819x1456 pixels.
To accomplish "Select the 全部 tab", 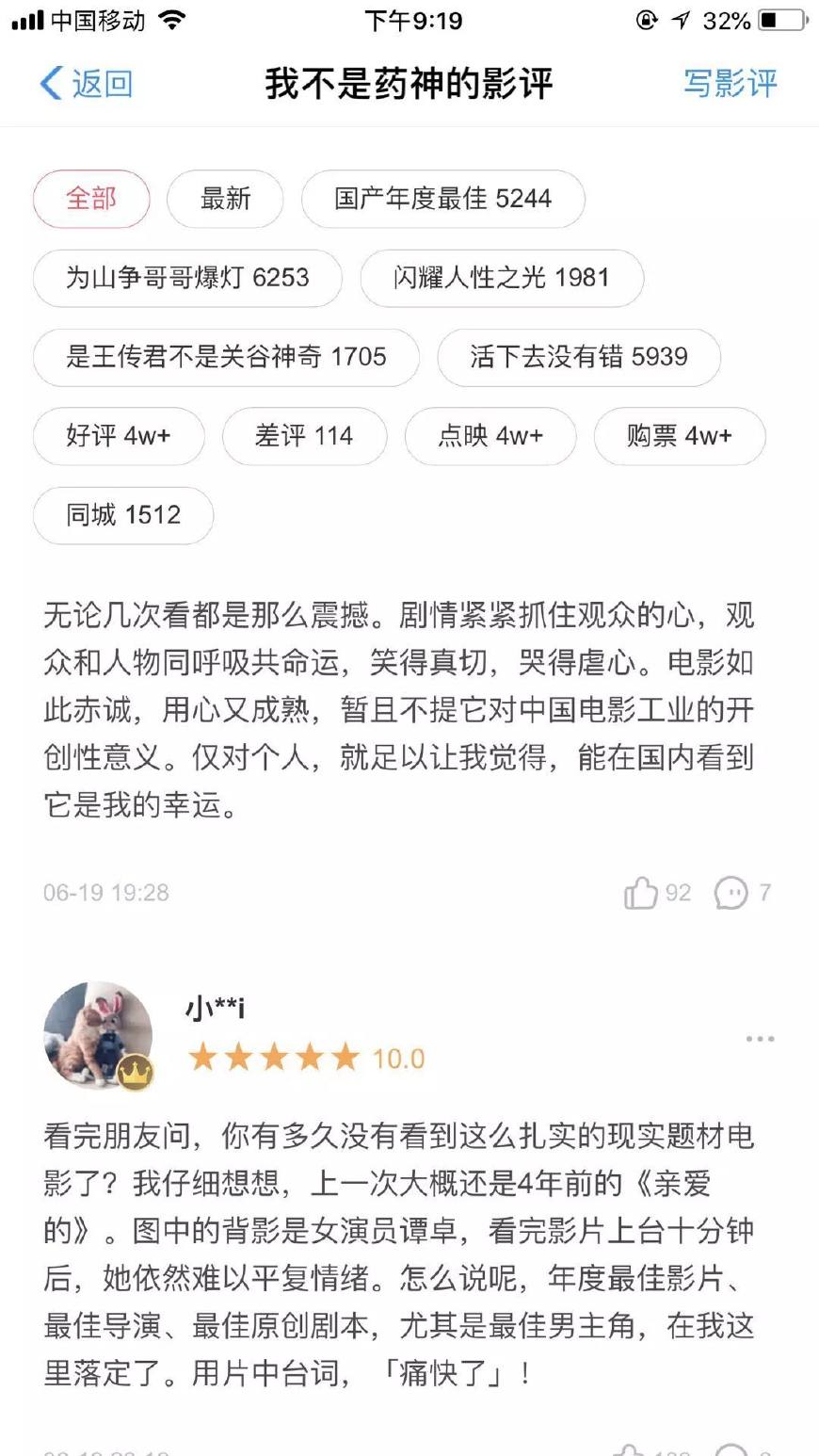I will coord(90,199).
